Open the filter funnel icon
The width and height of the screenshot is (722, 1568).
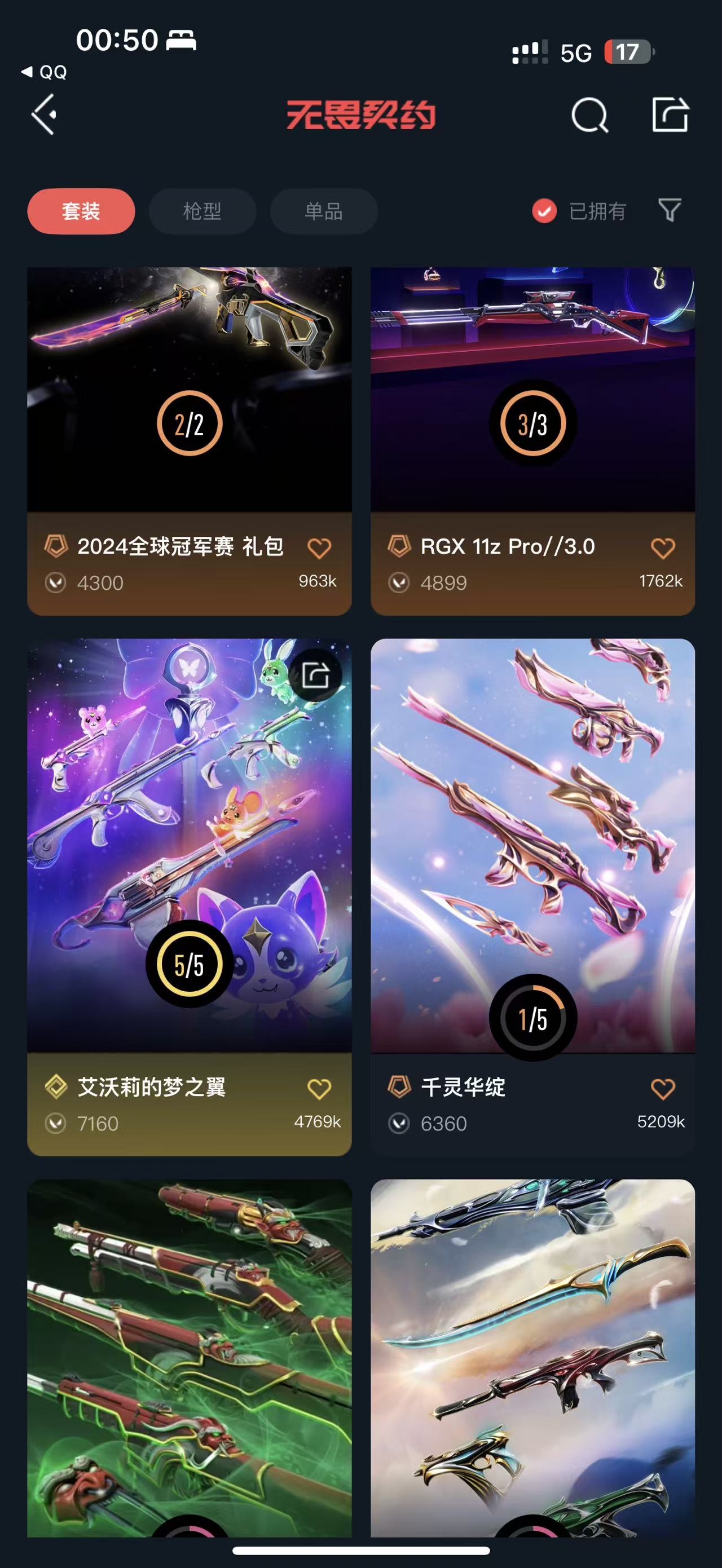tap(669, 211)
